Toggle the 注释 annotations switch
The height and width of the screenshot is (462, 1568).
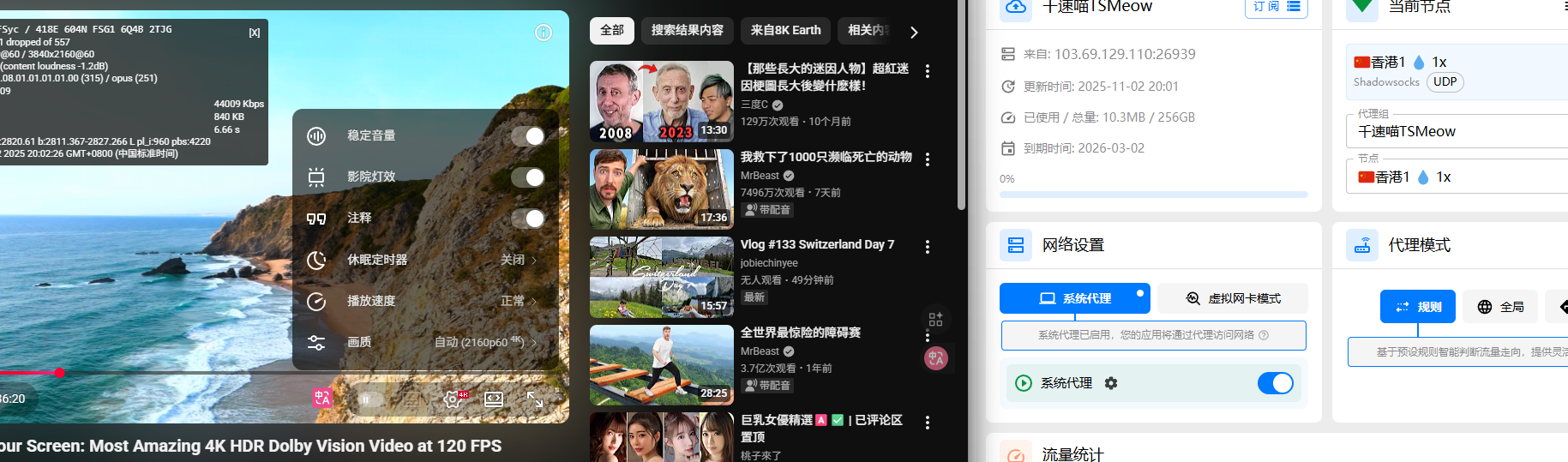coord(528,219)
